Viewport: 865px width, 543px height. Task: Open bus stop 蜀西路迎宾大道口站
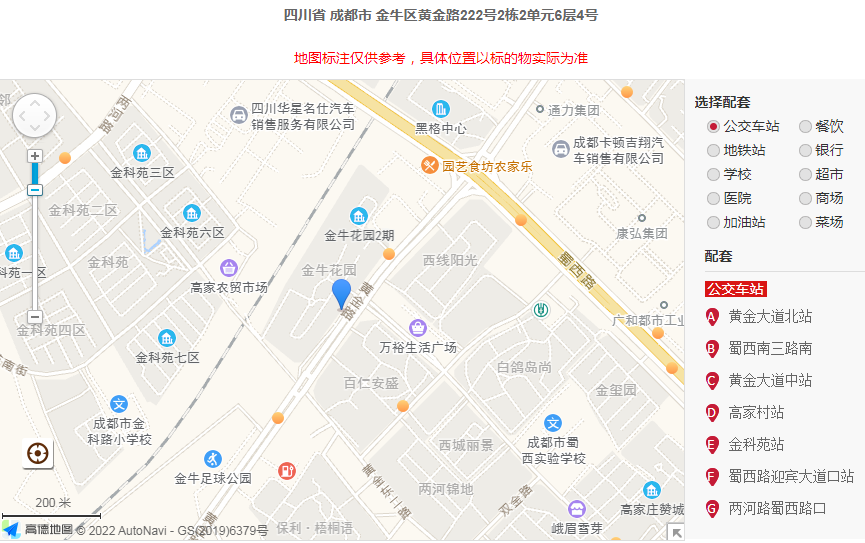790,477
